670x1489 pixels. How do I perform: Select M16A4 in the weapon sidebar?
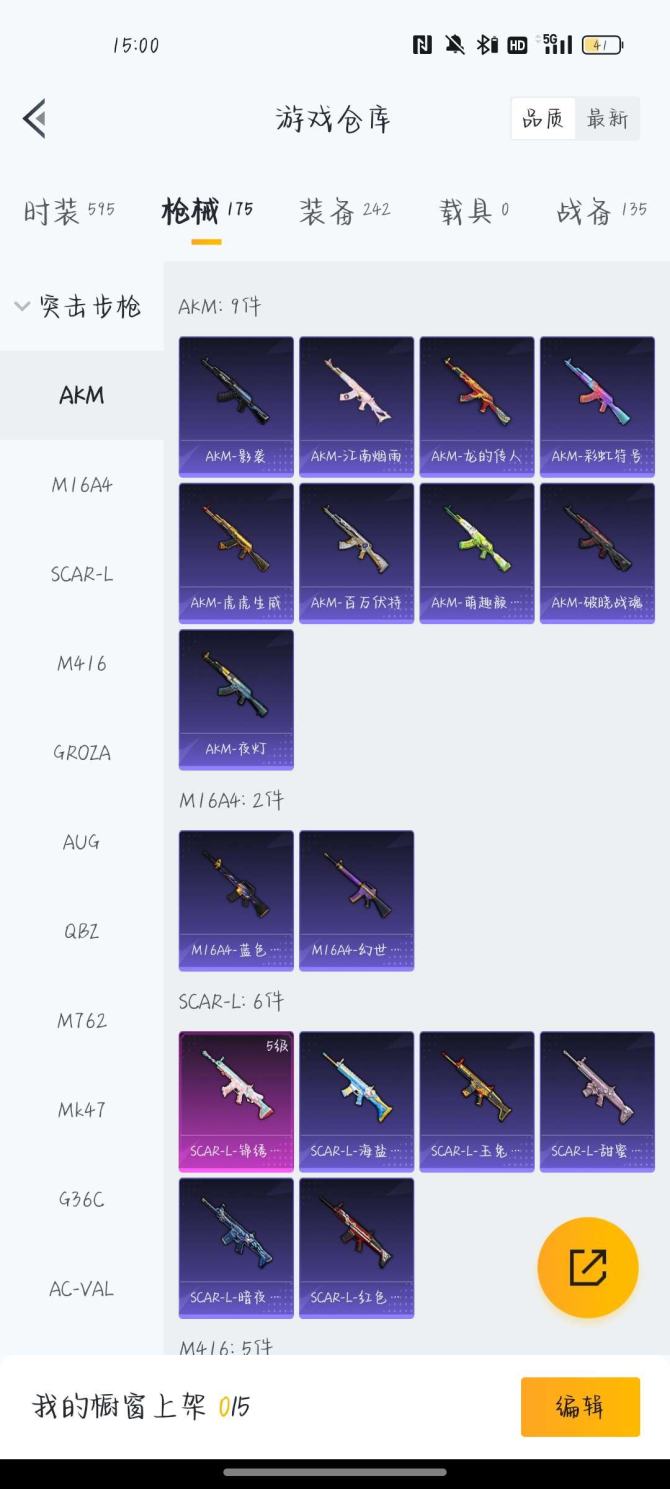(x=82, y=485)
